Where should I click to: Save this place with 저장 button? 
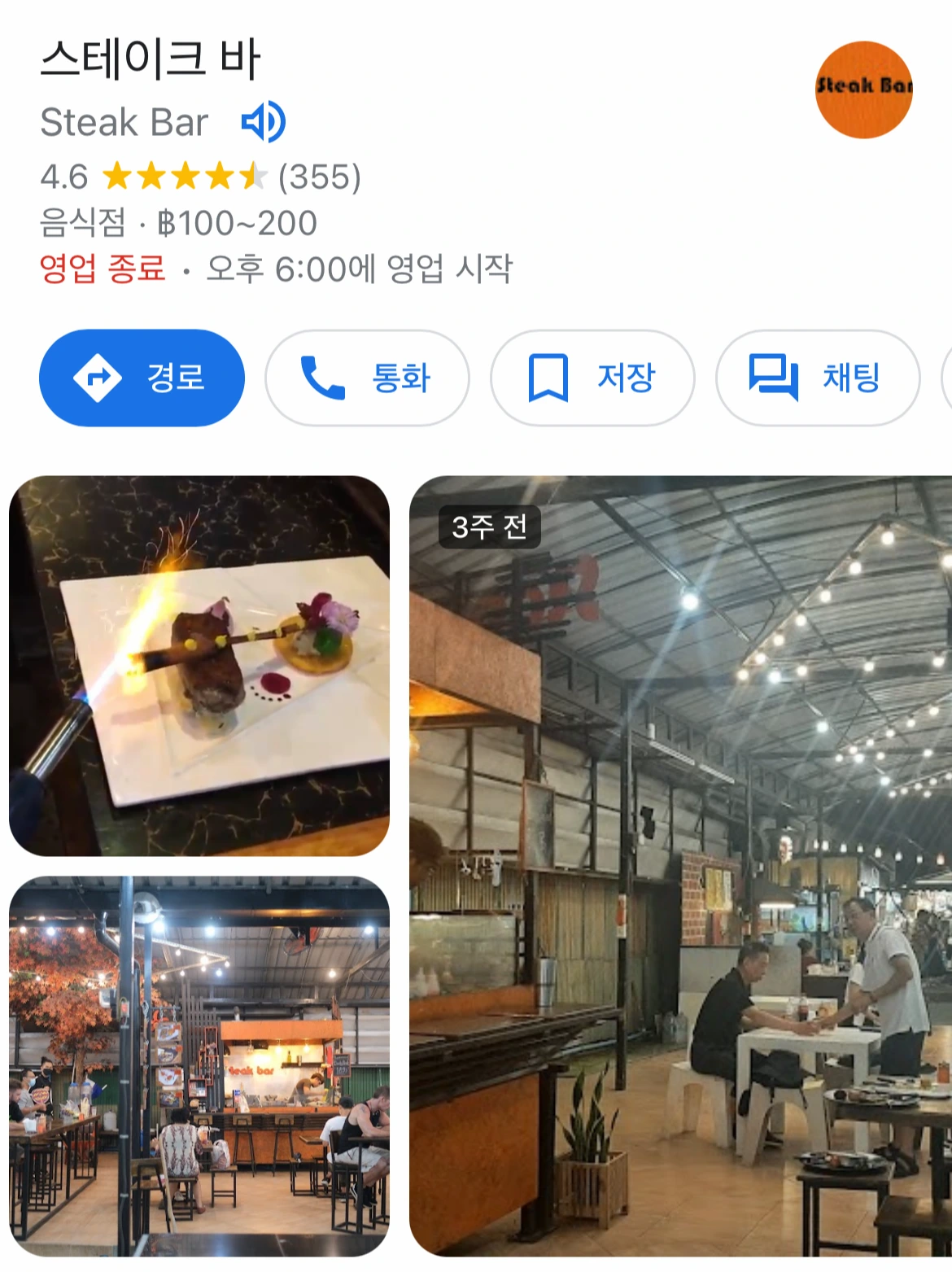pos(592,378)
